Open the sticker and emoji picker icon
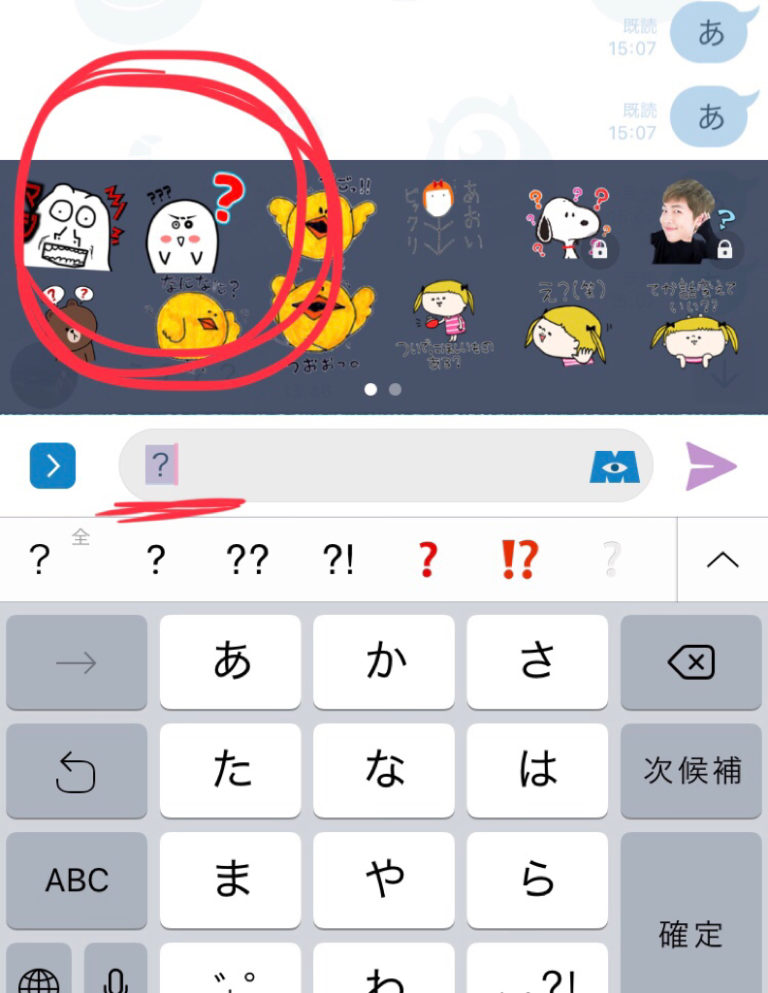 pyautogui.click(x=613, y=466)
